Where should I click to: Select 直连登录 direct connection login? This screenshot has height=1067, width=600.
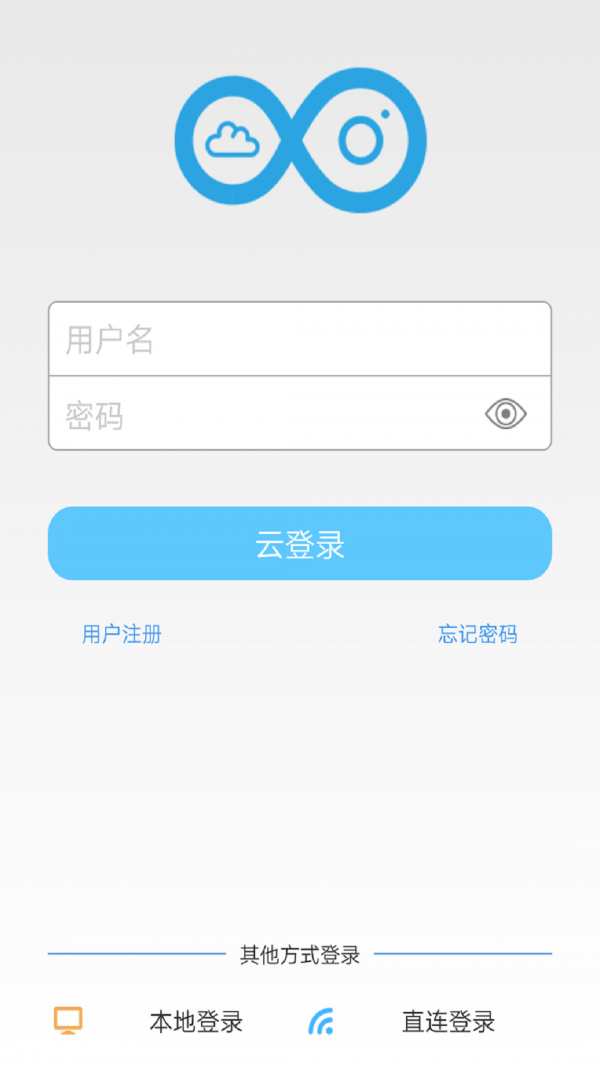click(448, 1022)
